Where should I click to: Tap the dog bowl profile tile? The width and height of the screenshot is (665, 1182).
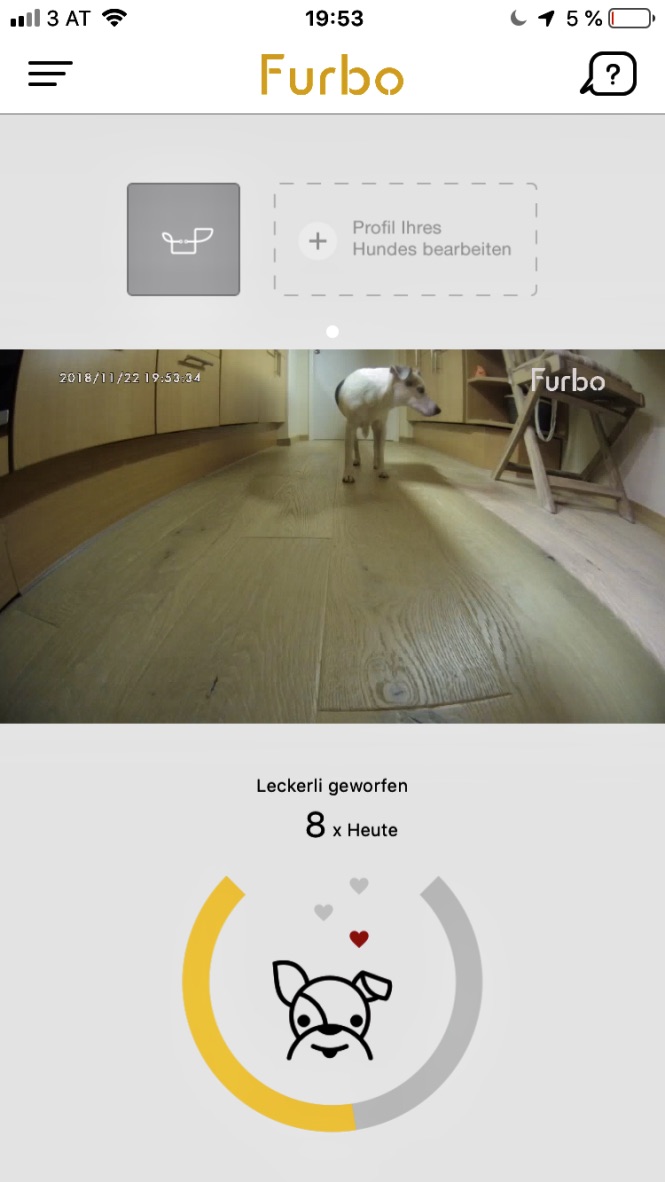pos(183,239)
